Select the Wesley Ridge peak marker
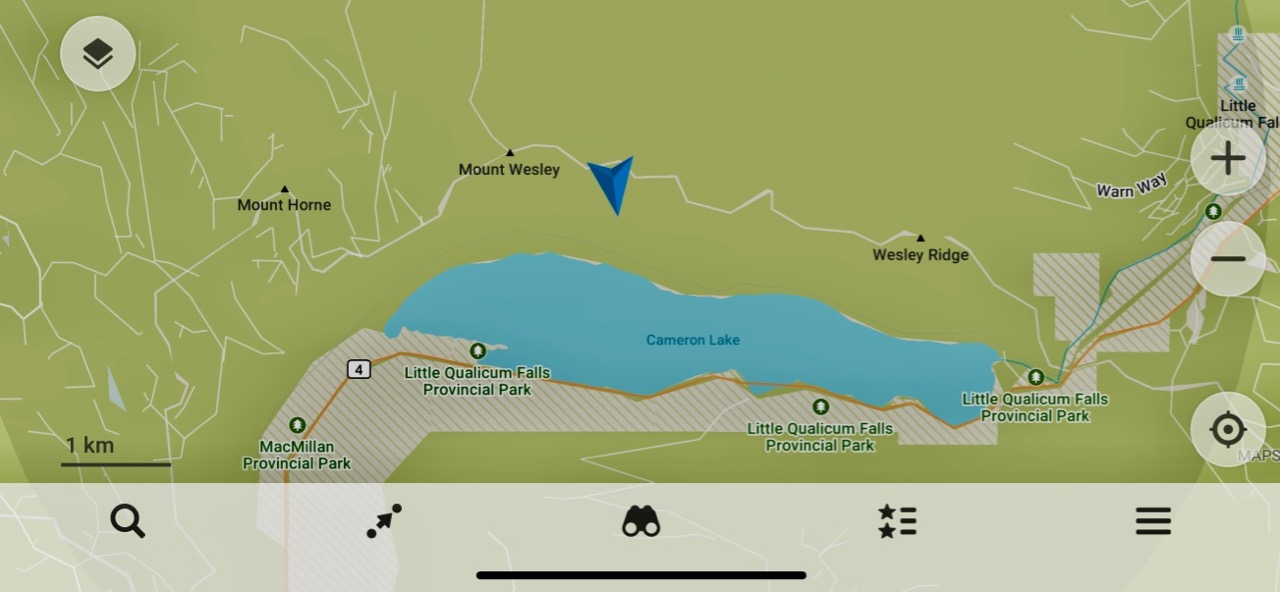The width and height of the screenshot is (1280, 592). coord(920,238)
